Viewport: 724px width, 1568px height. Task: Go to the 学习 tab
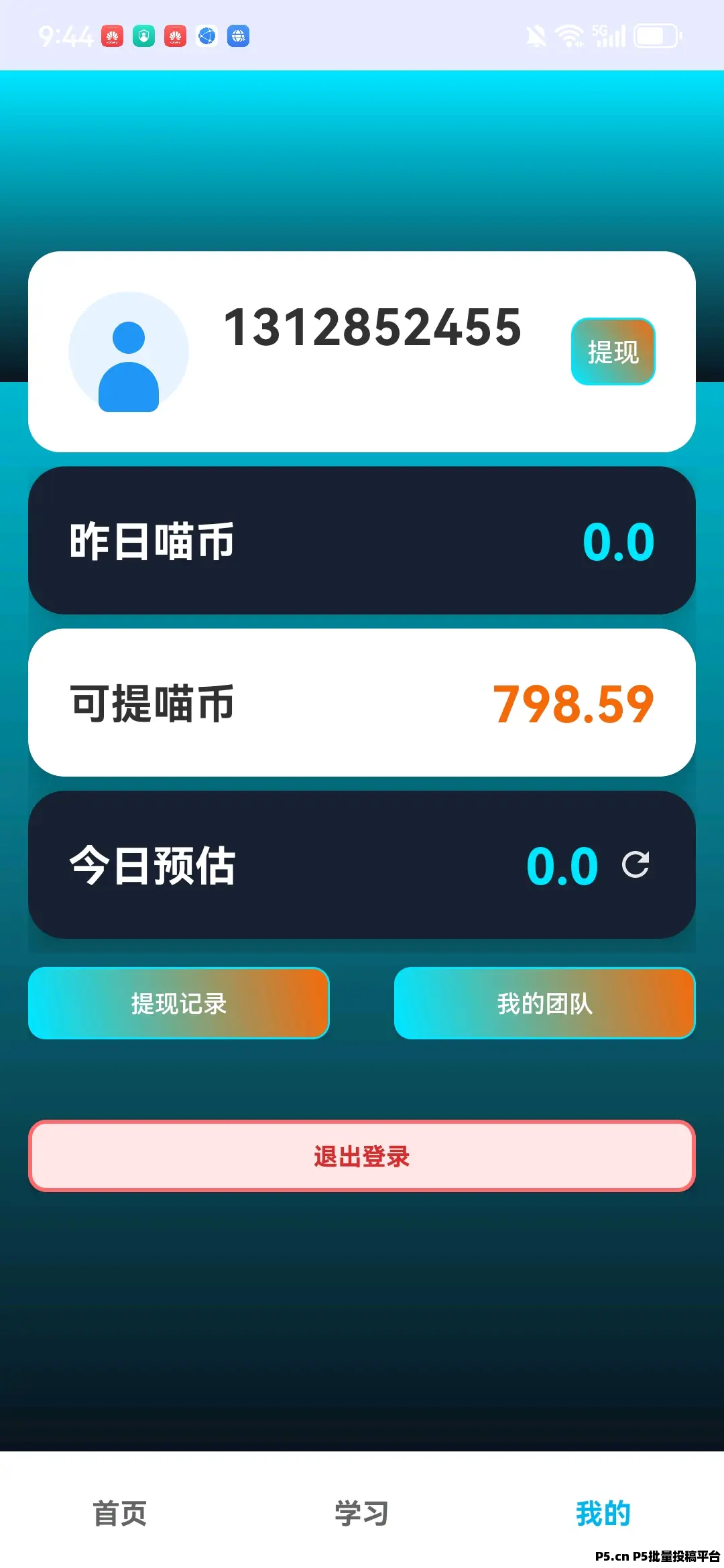[x=362, y=1513]
